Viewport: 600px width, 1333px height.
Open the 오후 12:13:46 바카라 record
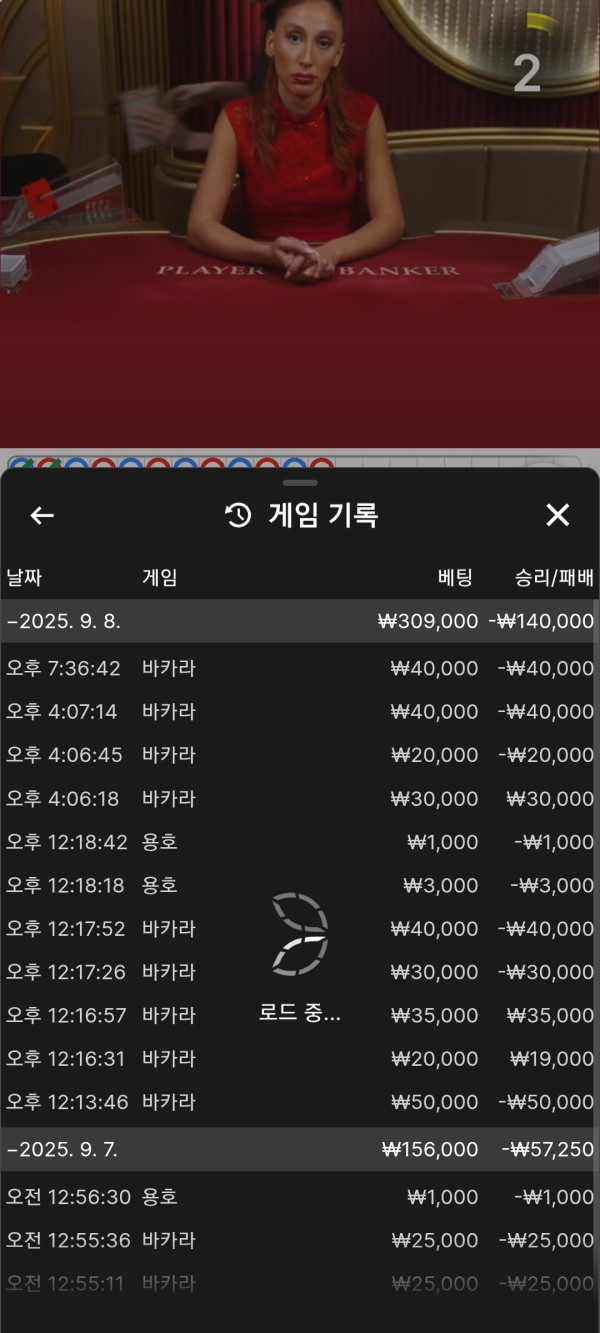[298, 1102]
